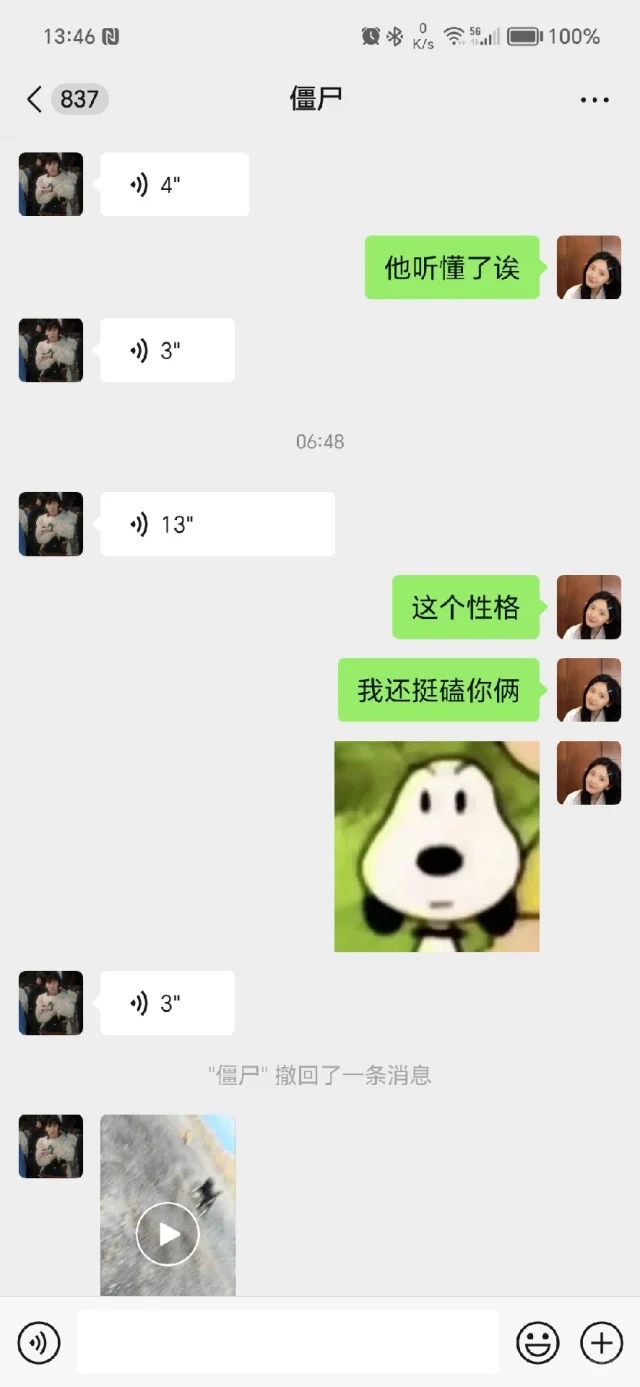Tap my avatar beside 他听懂了诶

(x=588, y=268)
